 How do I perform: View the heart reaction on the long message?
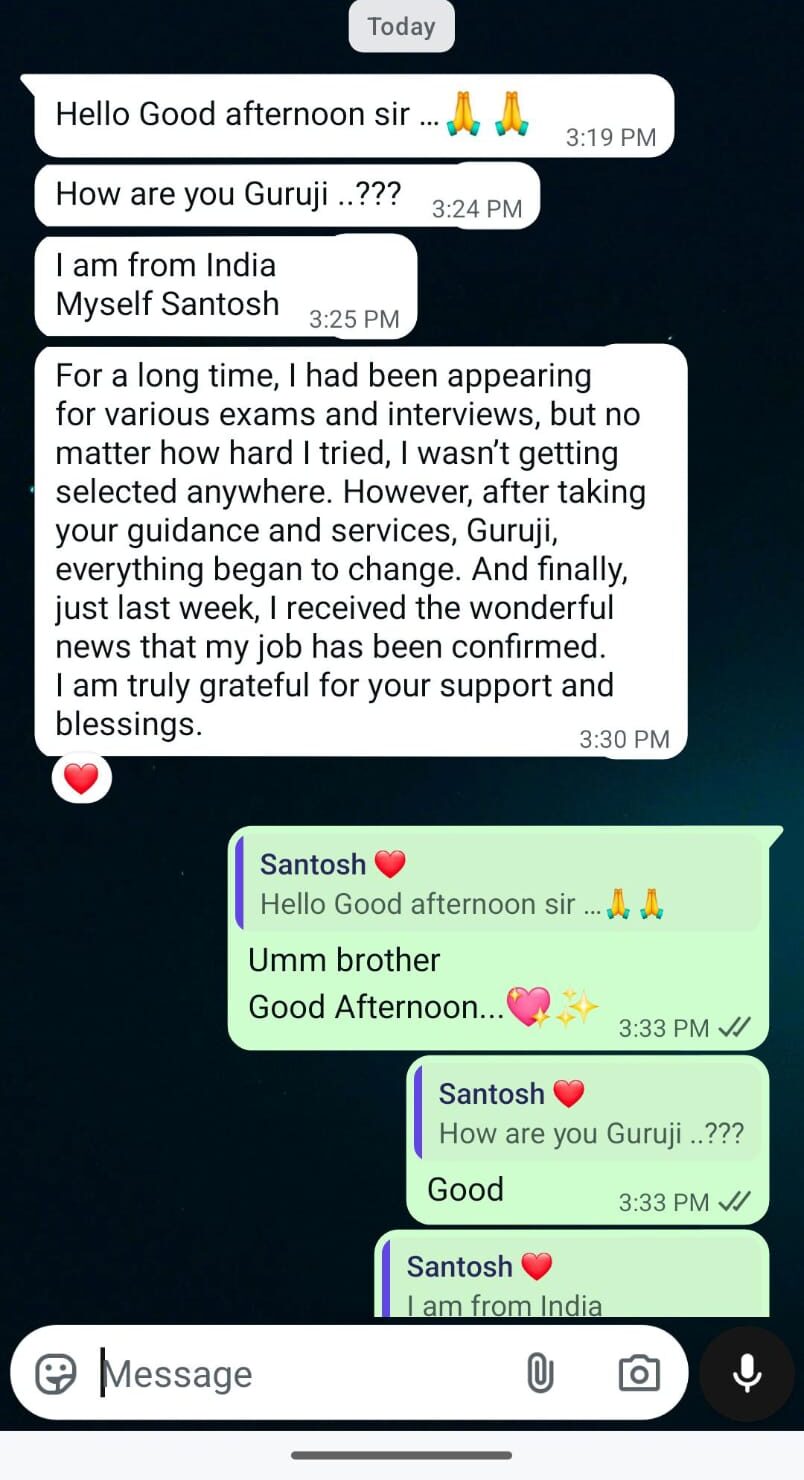coord(81,779)
